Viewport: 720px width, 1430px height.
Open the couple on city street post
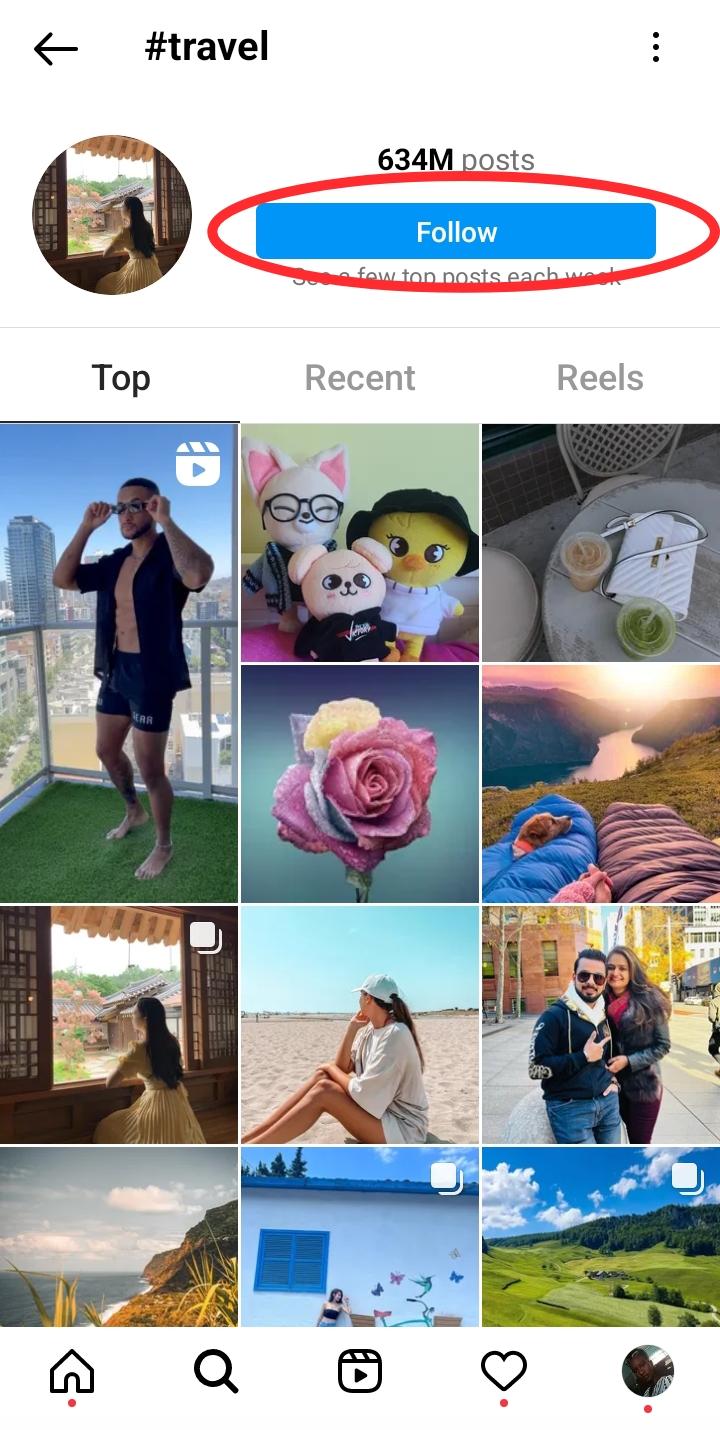click(601, 1025)
